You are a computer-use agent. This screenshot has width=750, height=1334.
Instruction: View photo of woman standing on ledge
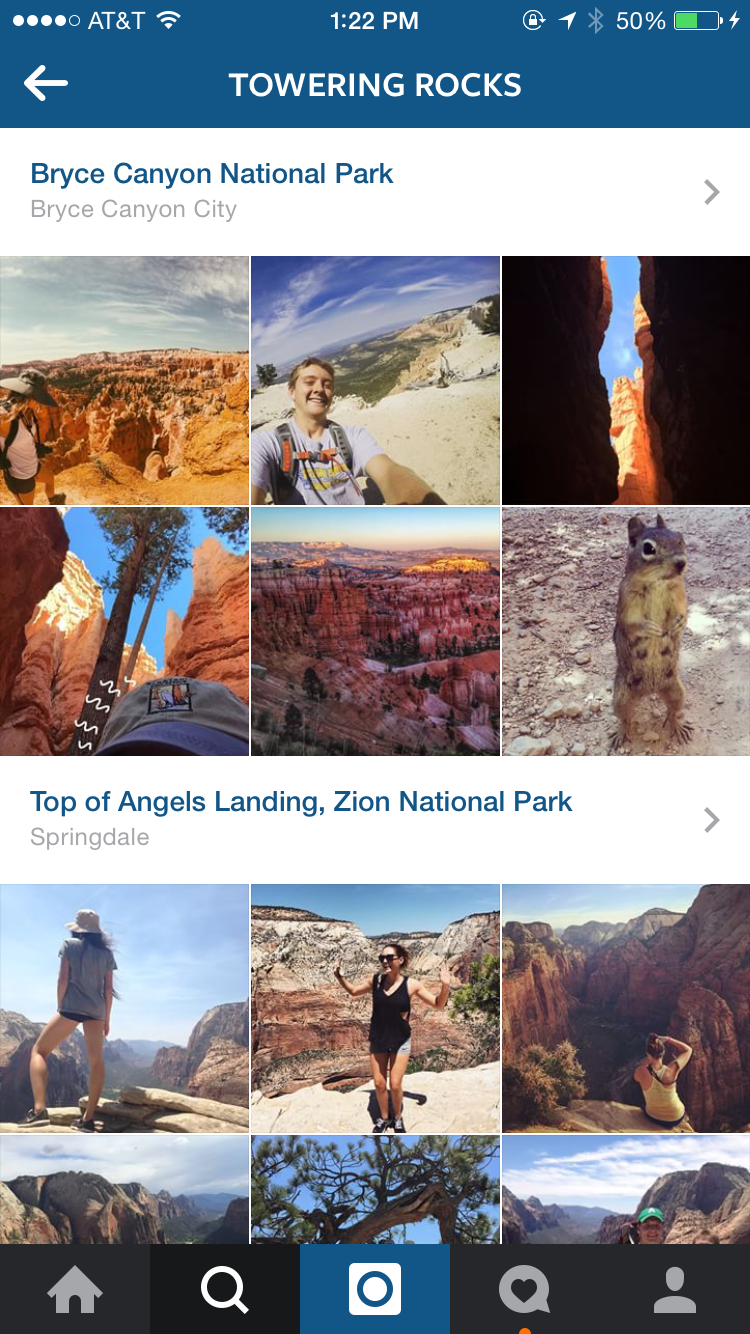click(124, 1008)
